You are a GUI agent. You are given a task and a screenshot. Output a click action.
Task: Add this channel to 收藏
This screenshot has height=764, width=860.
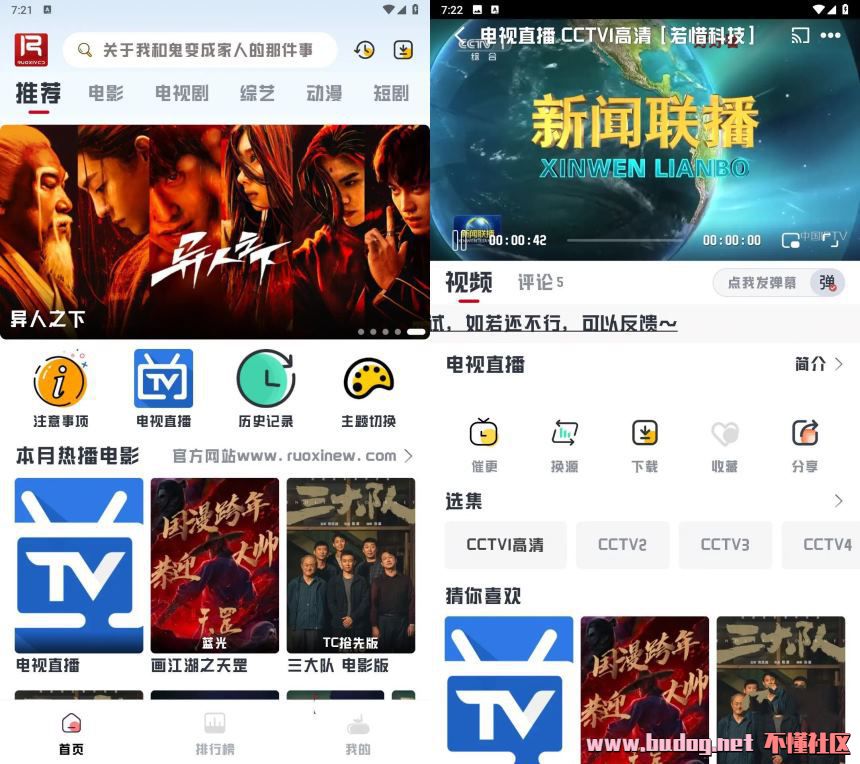pyautogui.click(x=725, y=445)
